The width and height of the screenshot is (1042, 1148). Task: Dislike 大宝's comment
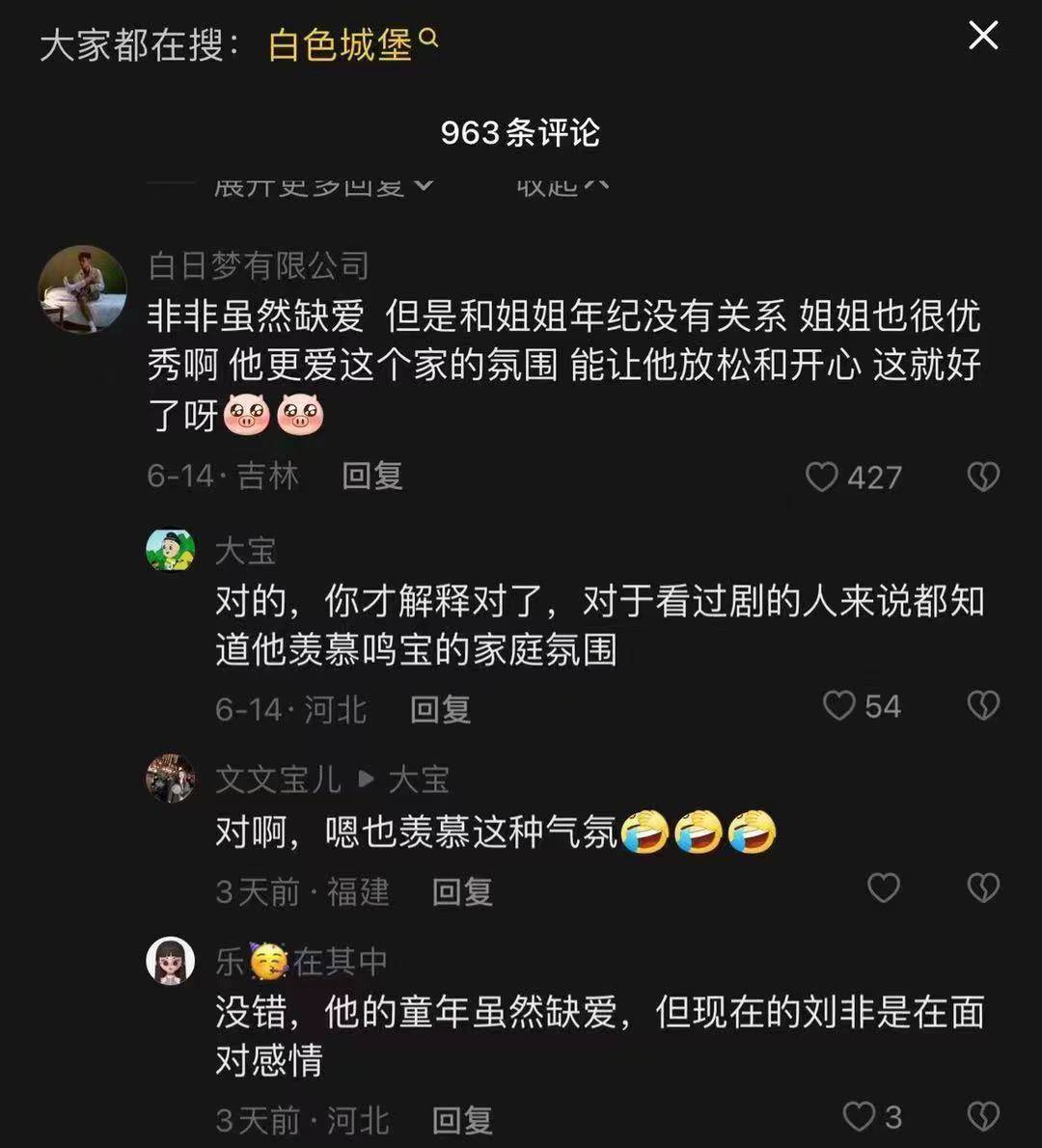tap(983, 706)
